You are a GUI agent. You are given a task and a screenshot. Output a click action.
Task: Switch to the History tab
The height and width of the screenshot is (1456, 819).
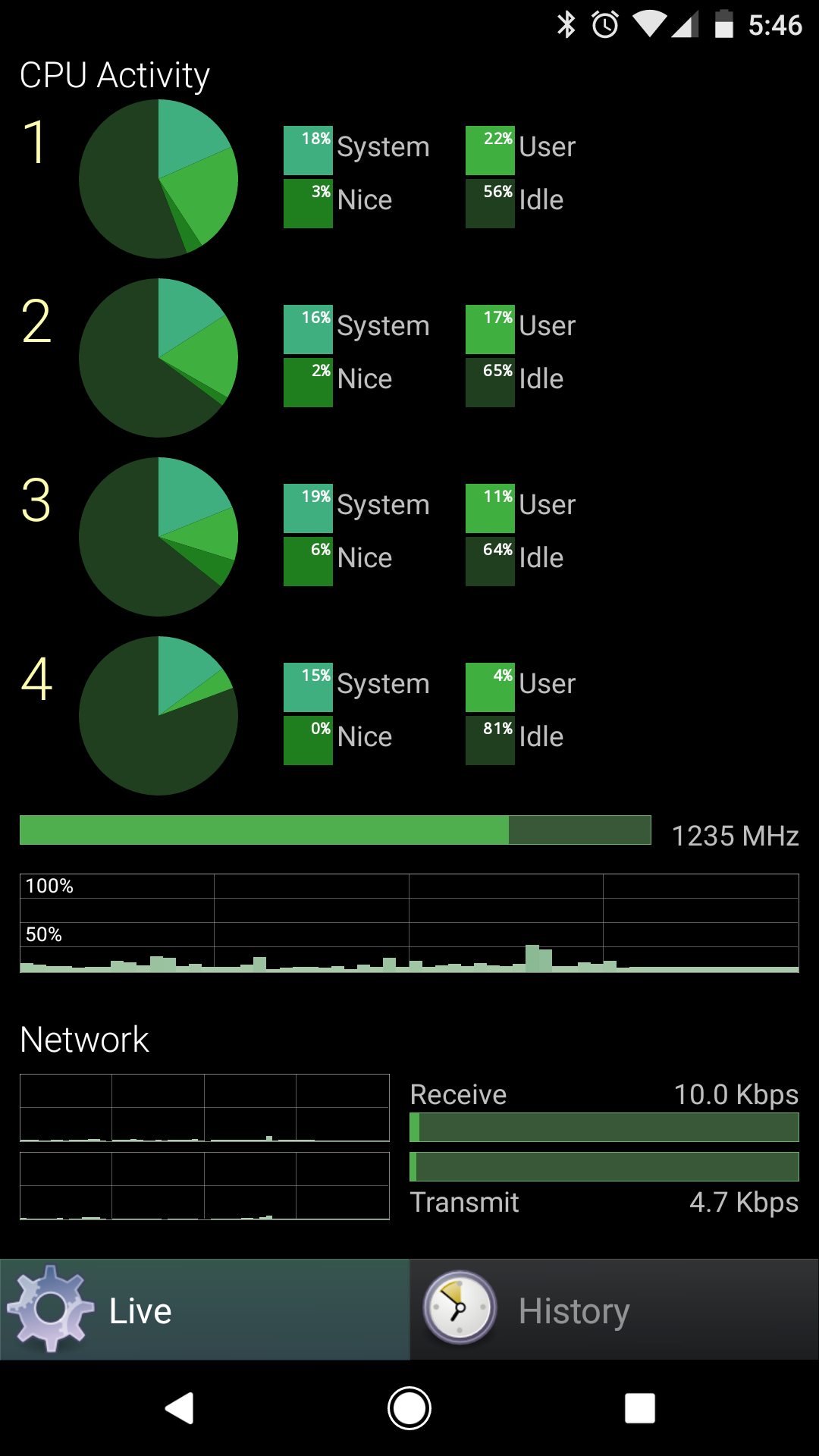click(614, 1310)
